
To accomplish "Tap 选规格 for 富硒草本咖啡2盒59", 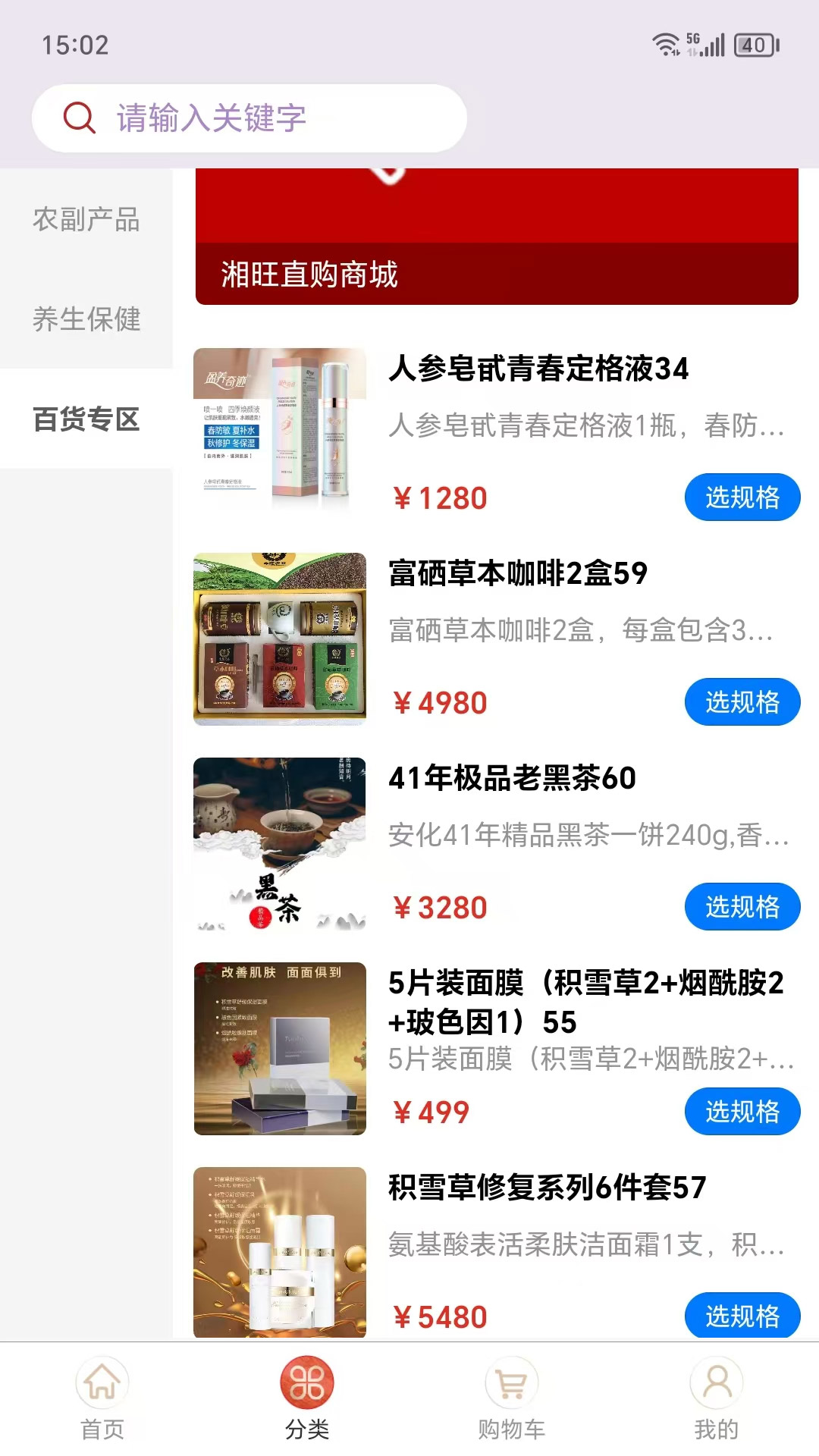I will [x=742, y=702].
